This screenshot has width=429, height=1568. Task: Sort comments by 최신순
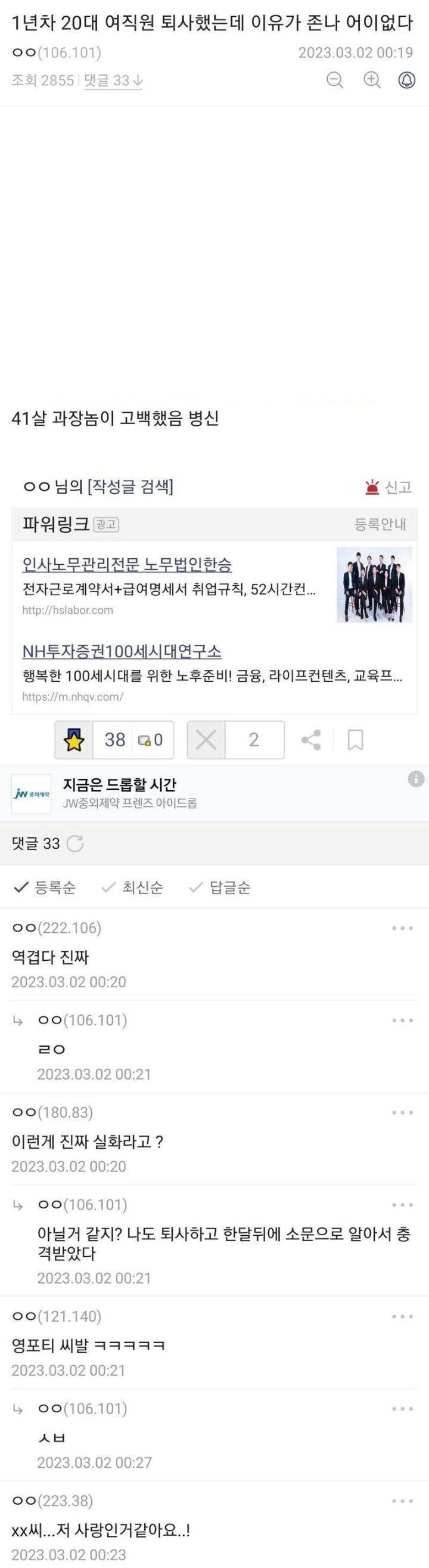[132, 887]
